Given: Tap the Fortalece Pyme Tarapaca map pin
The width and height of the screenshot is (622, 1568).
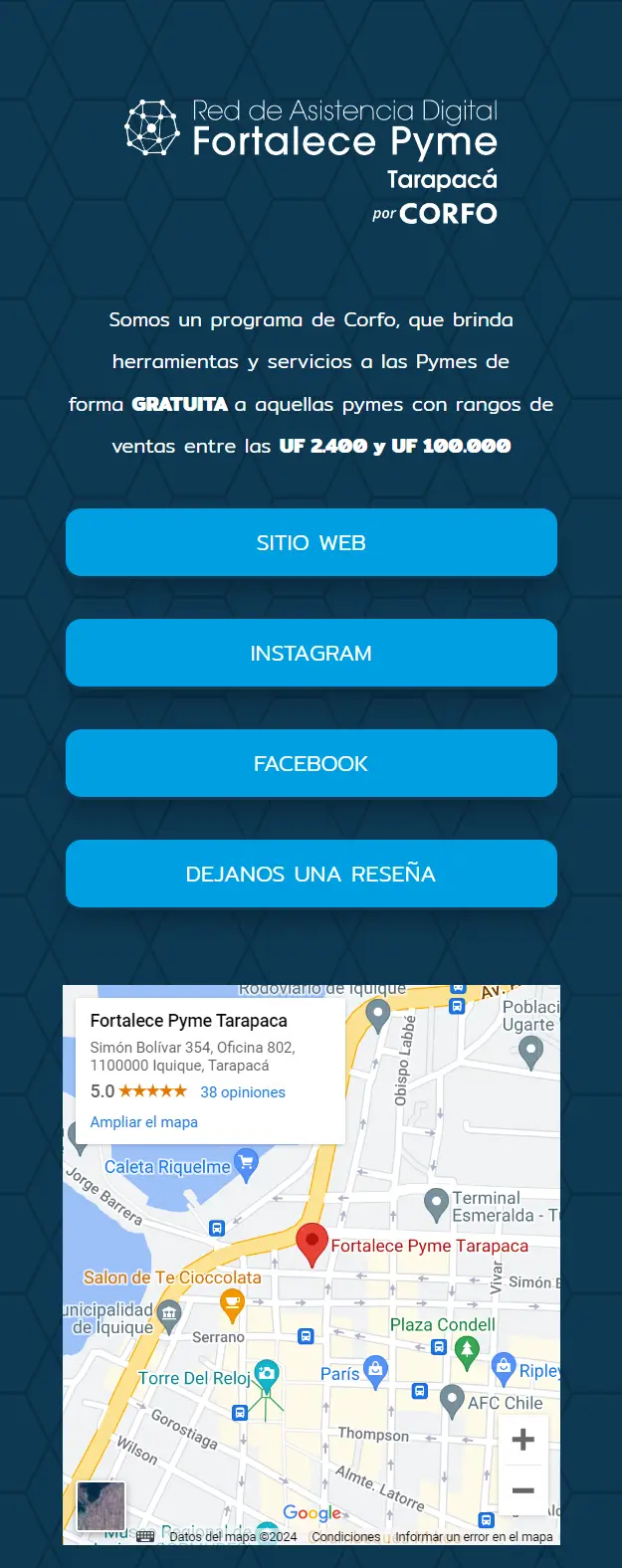Looking at the screenshot, I should 312,1244.
